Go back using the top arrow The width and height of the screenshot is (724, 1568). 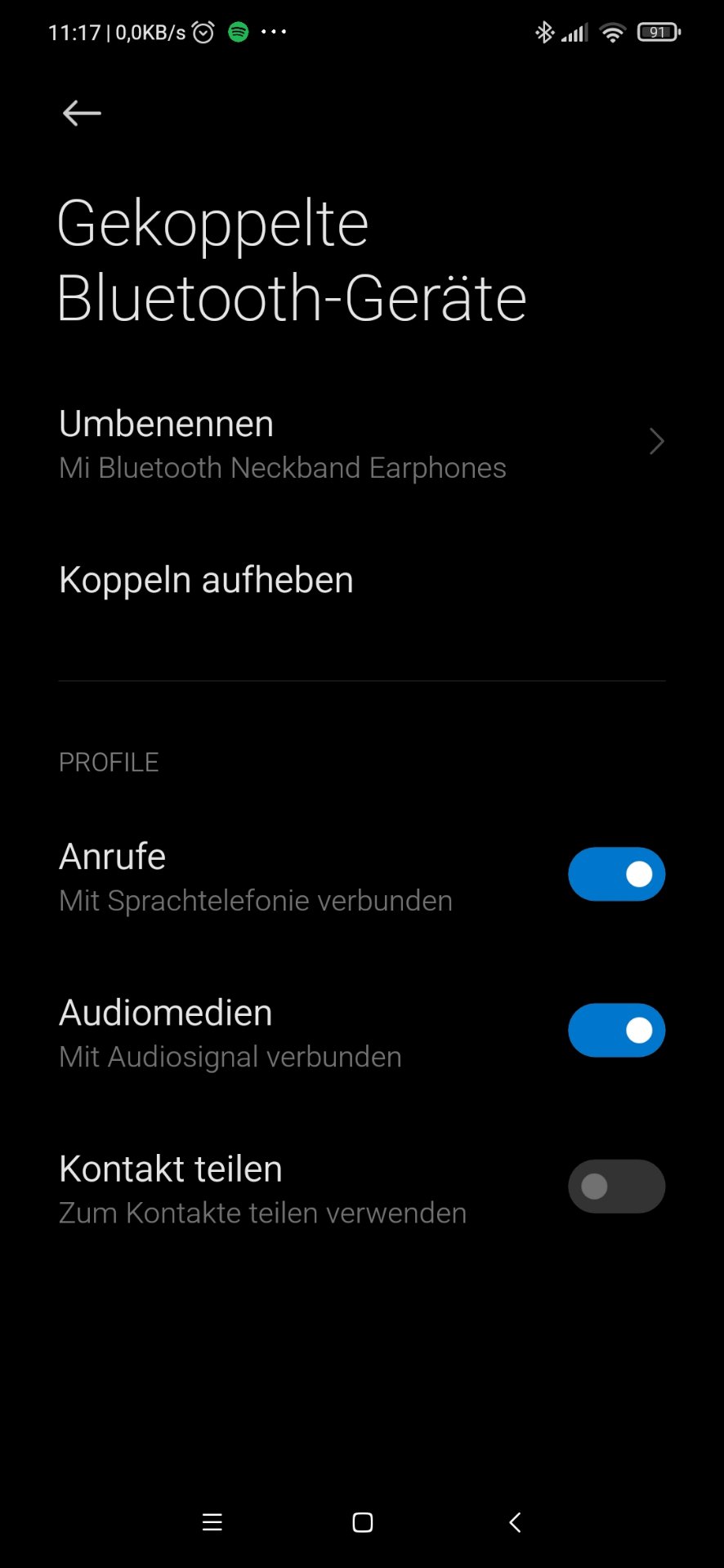coord(82,113)
